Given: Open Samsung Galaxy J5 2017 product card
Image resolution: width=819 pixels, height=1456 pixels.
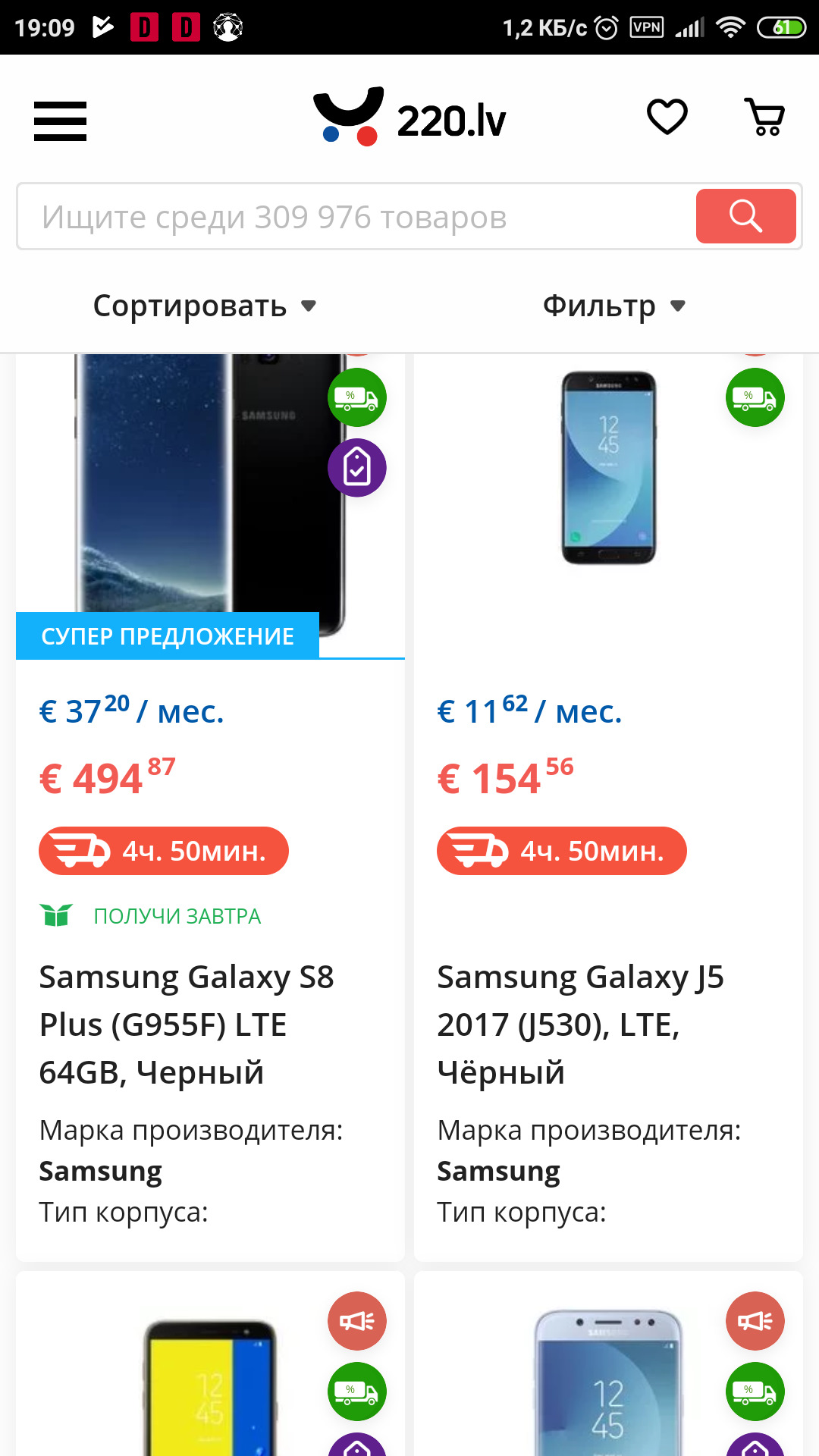Looking at the screenshot, I should 608,808.
